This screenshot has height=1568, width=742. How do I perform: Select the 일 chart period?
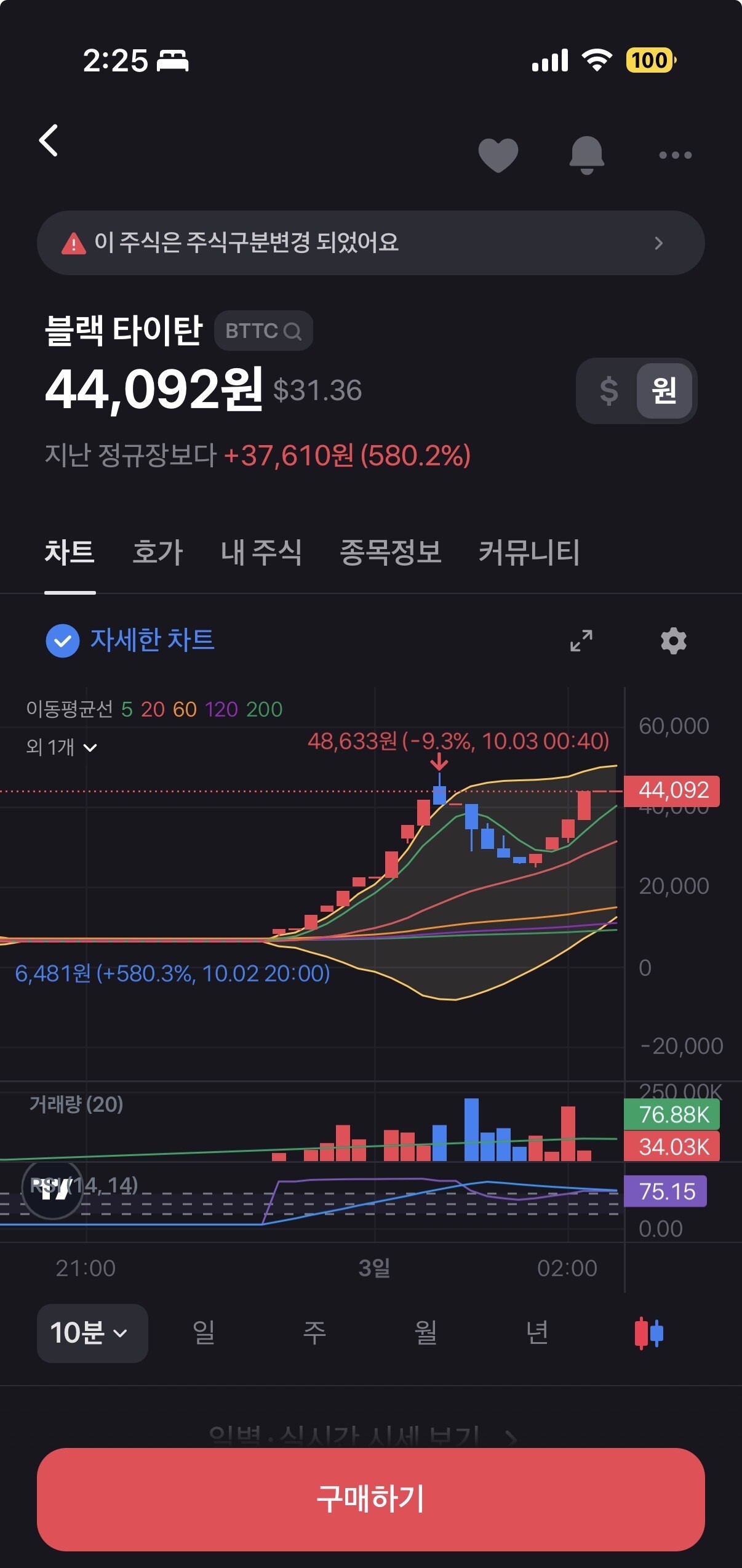[x=204, y=1333]
